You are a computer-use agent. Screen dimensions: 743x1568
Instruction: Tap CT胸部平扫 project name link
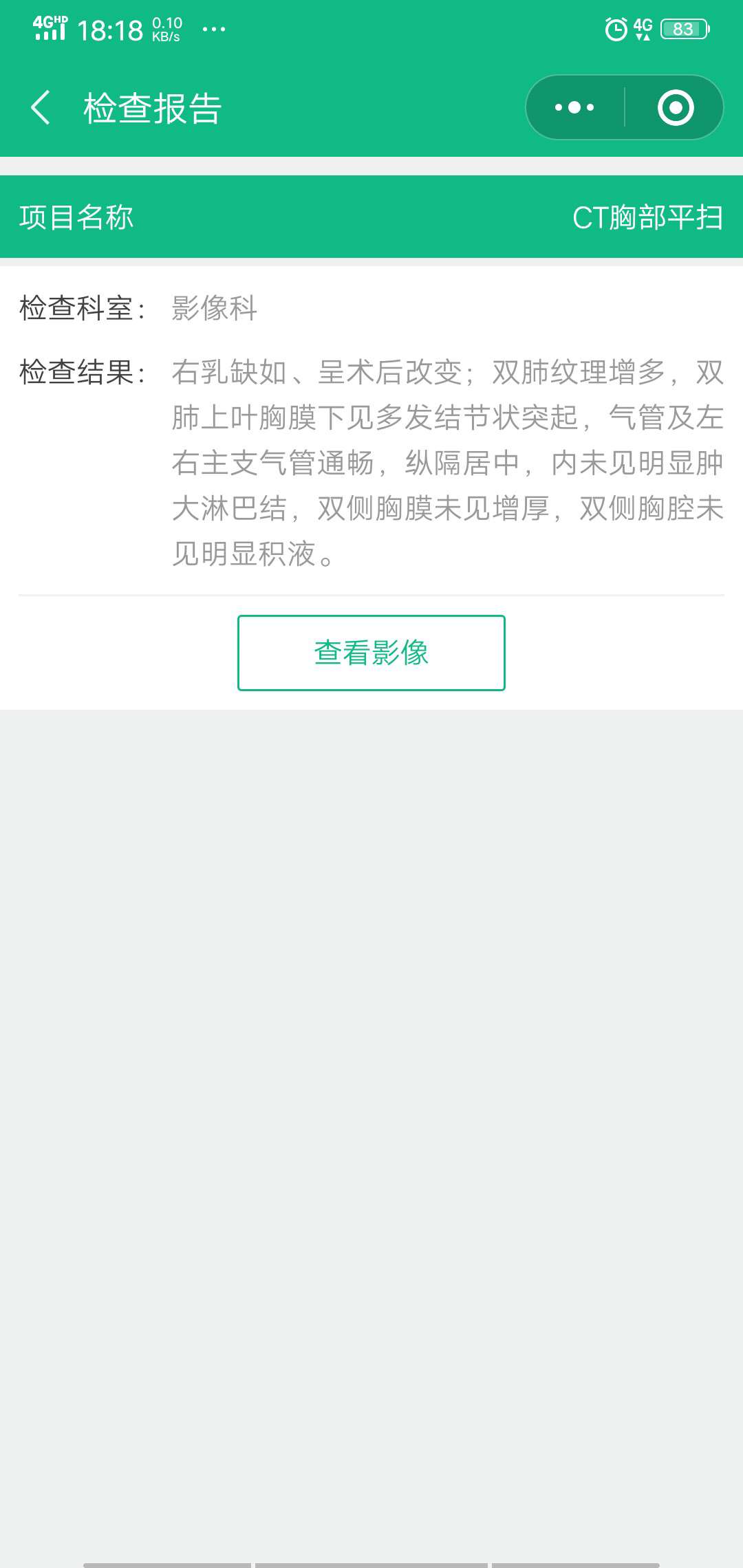click(648, 217)
